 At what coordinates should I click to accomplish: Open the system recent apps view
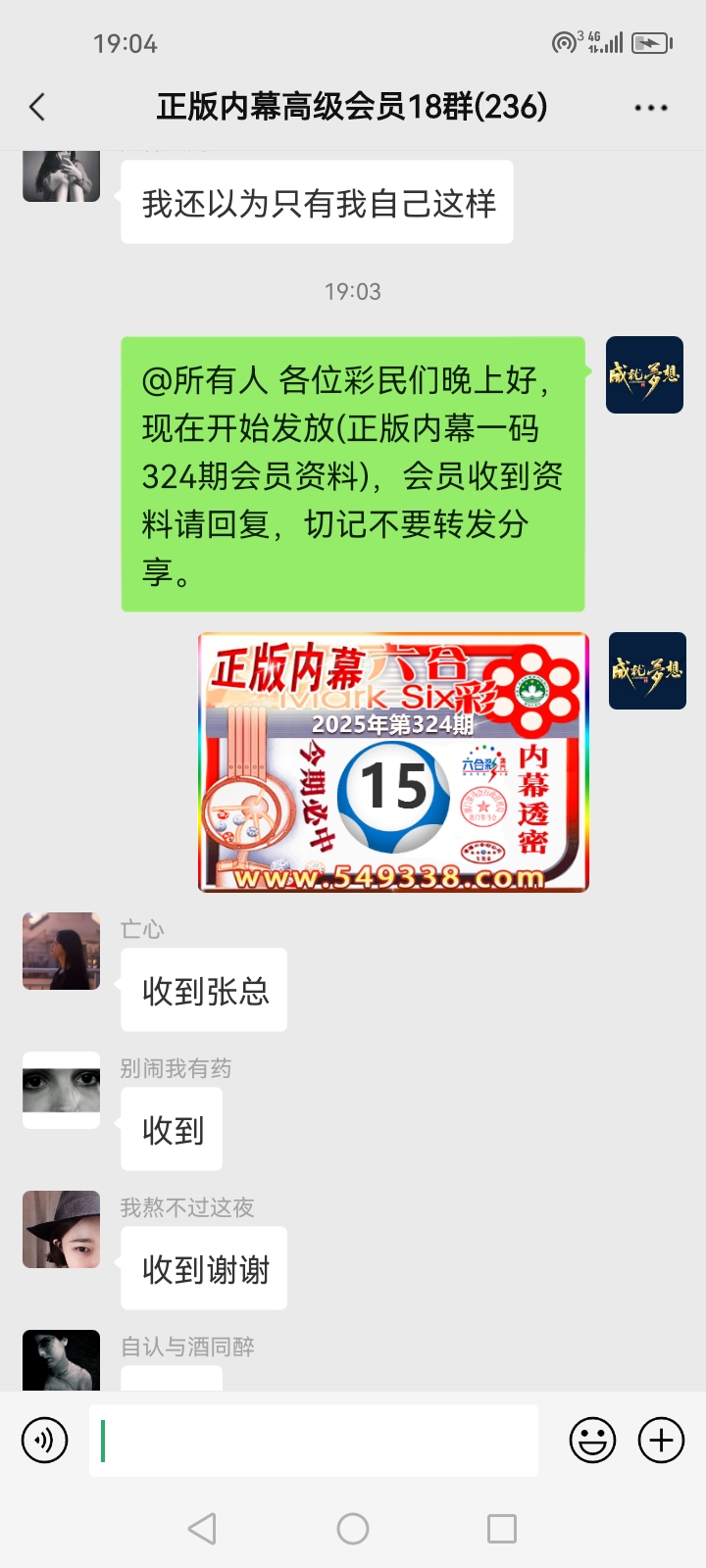click(502, 1529)
